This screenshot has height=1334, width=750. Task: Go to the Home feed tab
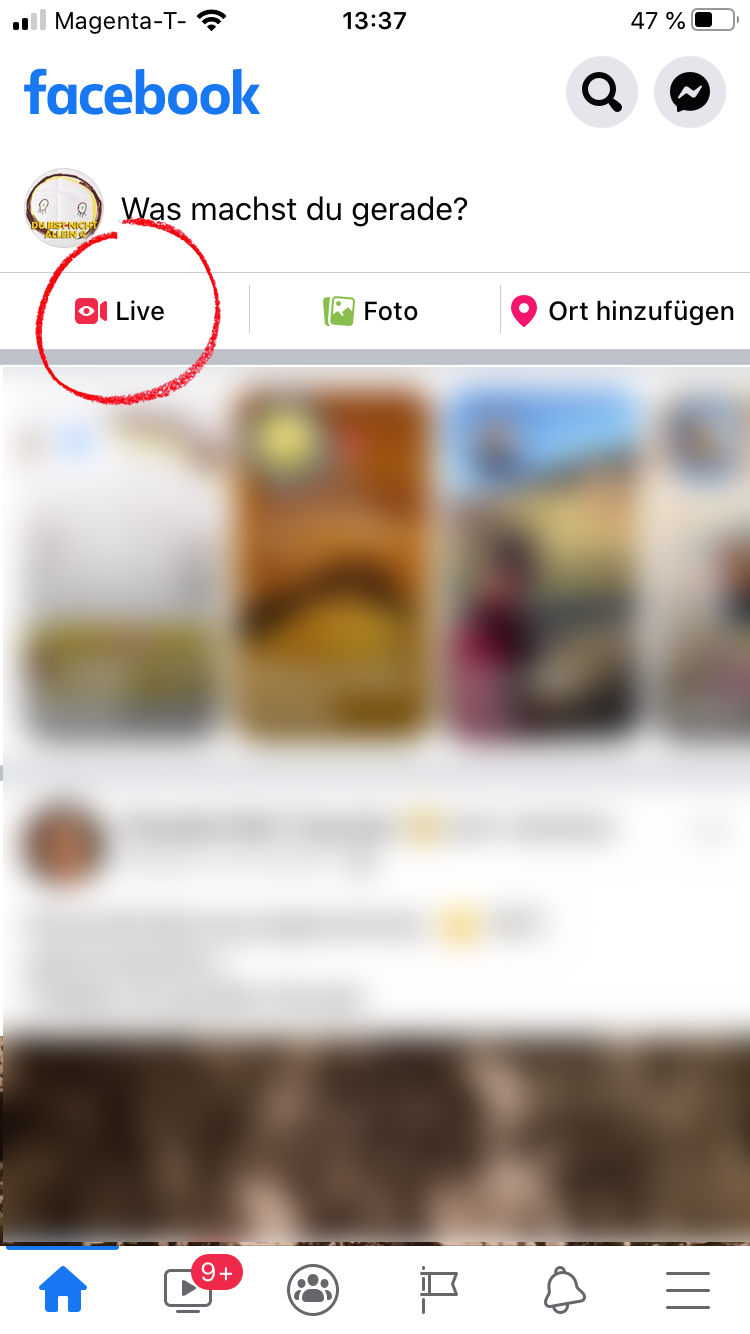point(62,1290)
